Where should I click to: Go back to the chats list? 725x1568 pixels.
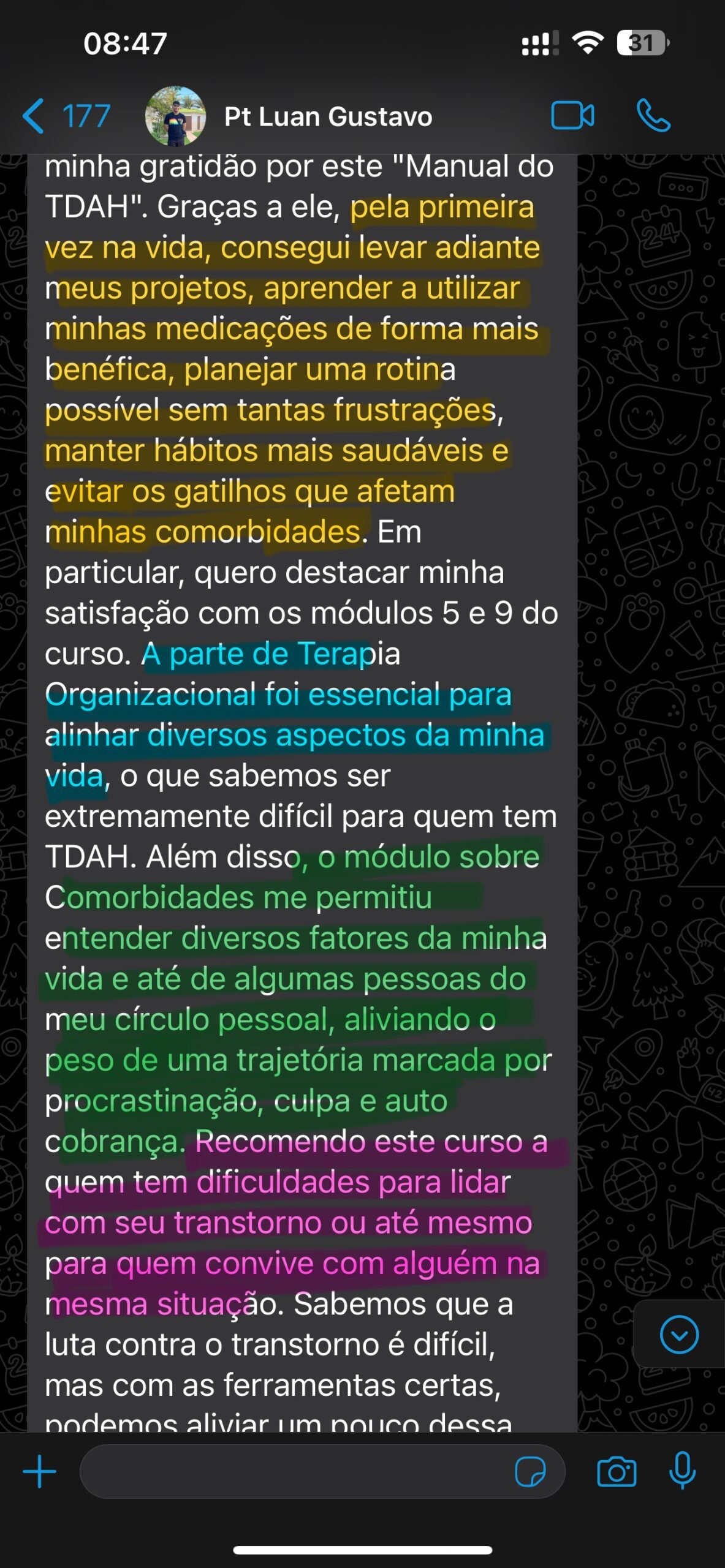click(64, 116)
